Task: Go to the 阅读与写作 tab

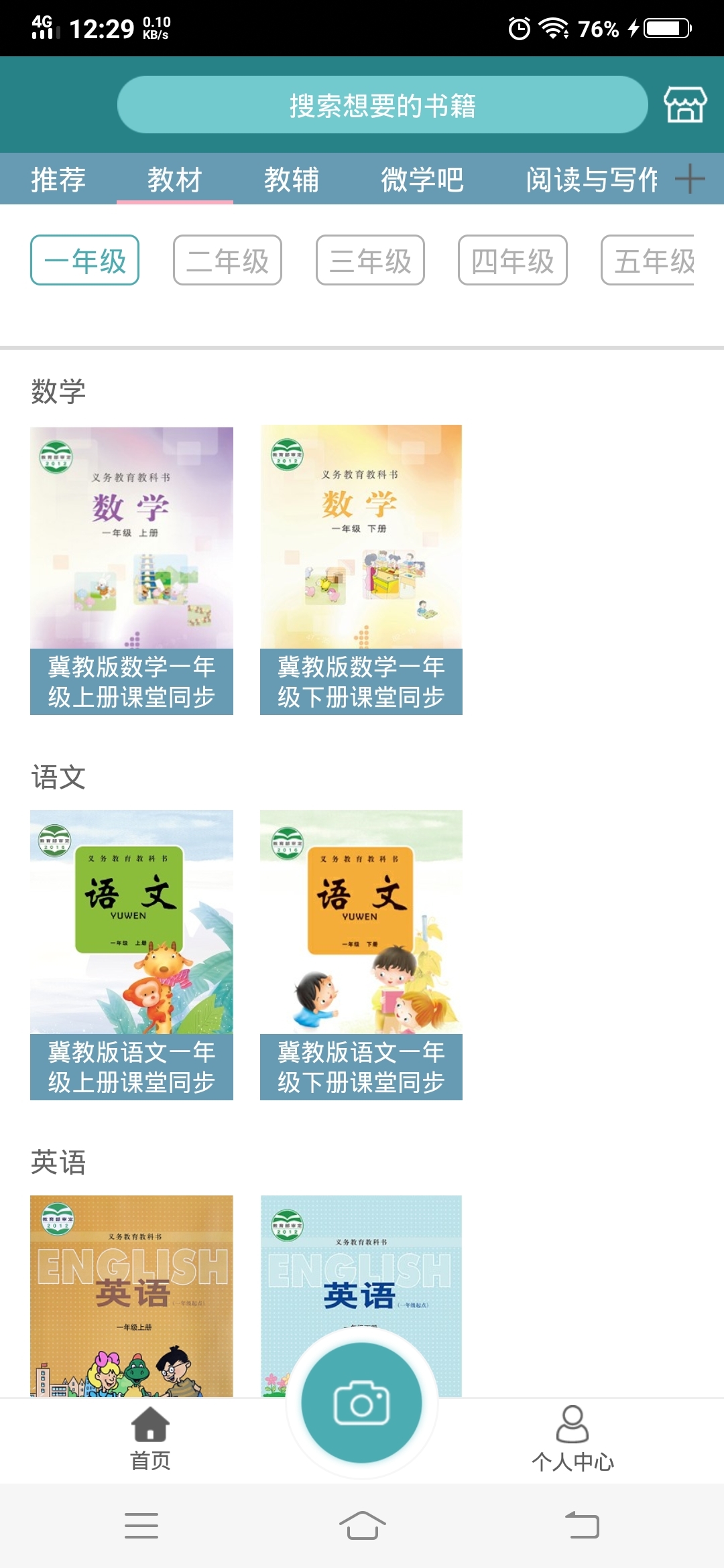Action: [x=591, y=180]
